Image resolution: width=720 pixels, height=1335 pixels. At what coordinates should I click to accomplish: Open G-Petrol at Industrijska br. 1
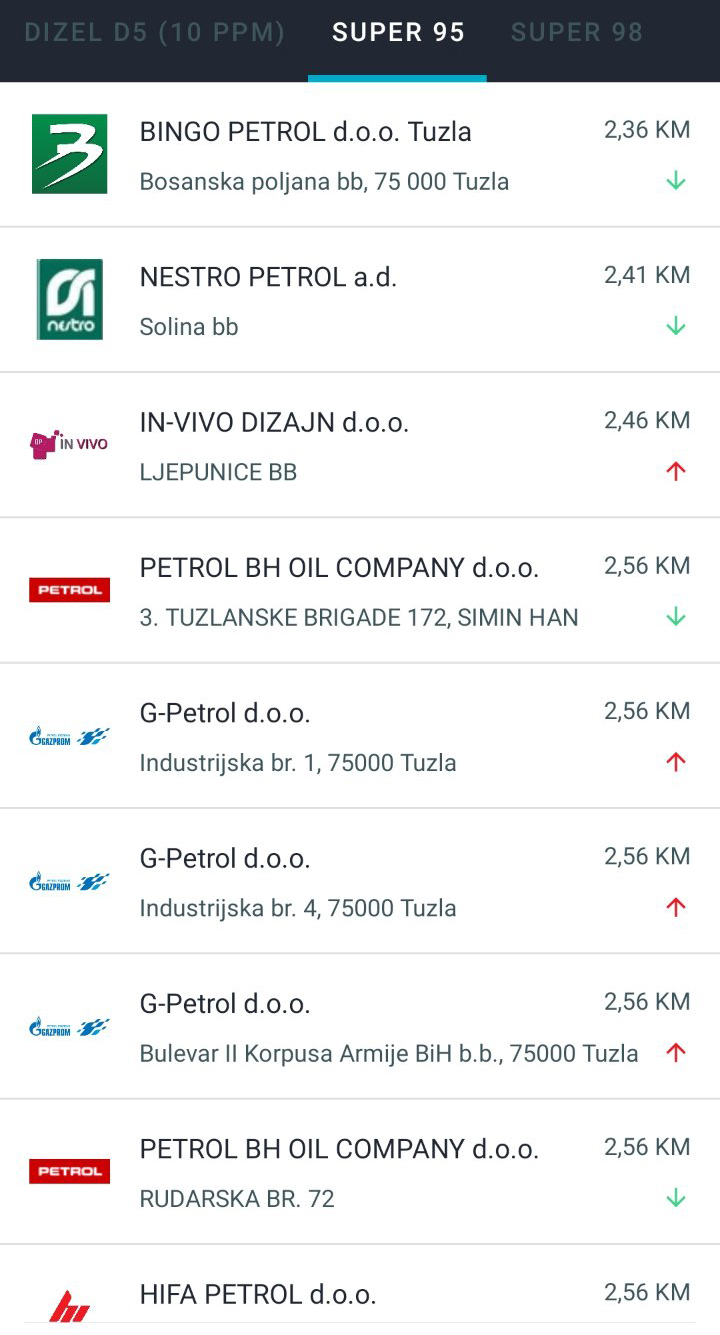coord(360,736)
